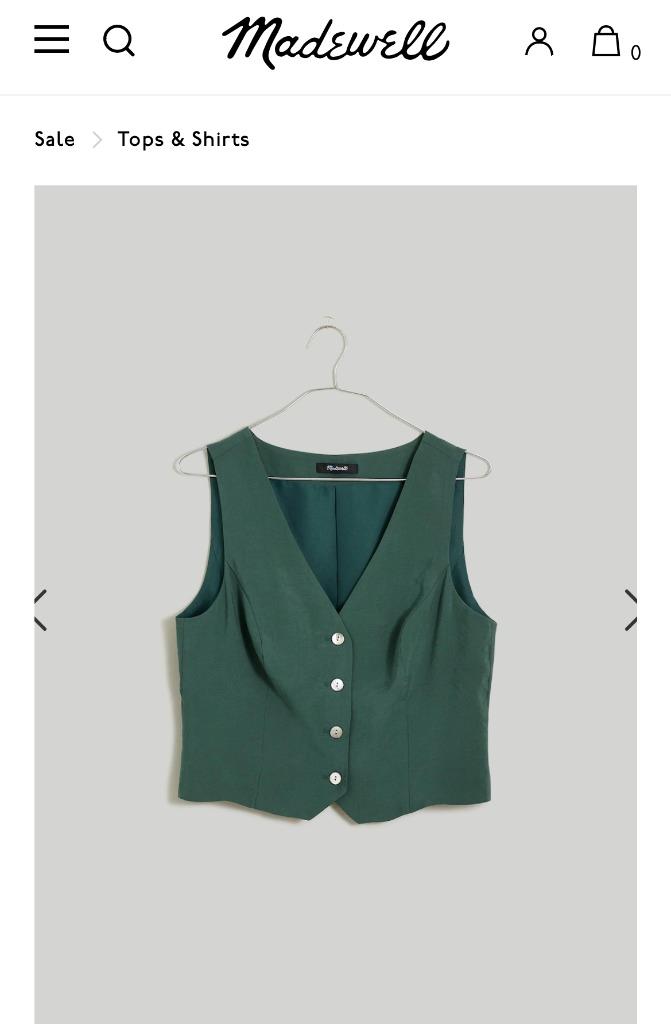
Task: Show the previous product image
Action: pos(41,610)
